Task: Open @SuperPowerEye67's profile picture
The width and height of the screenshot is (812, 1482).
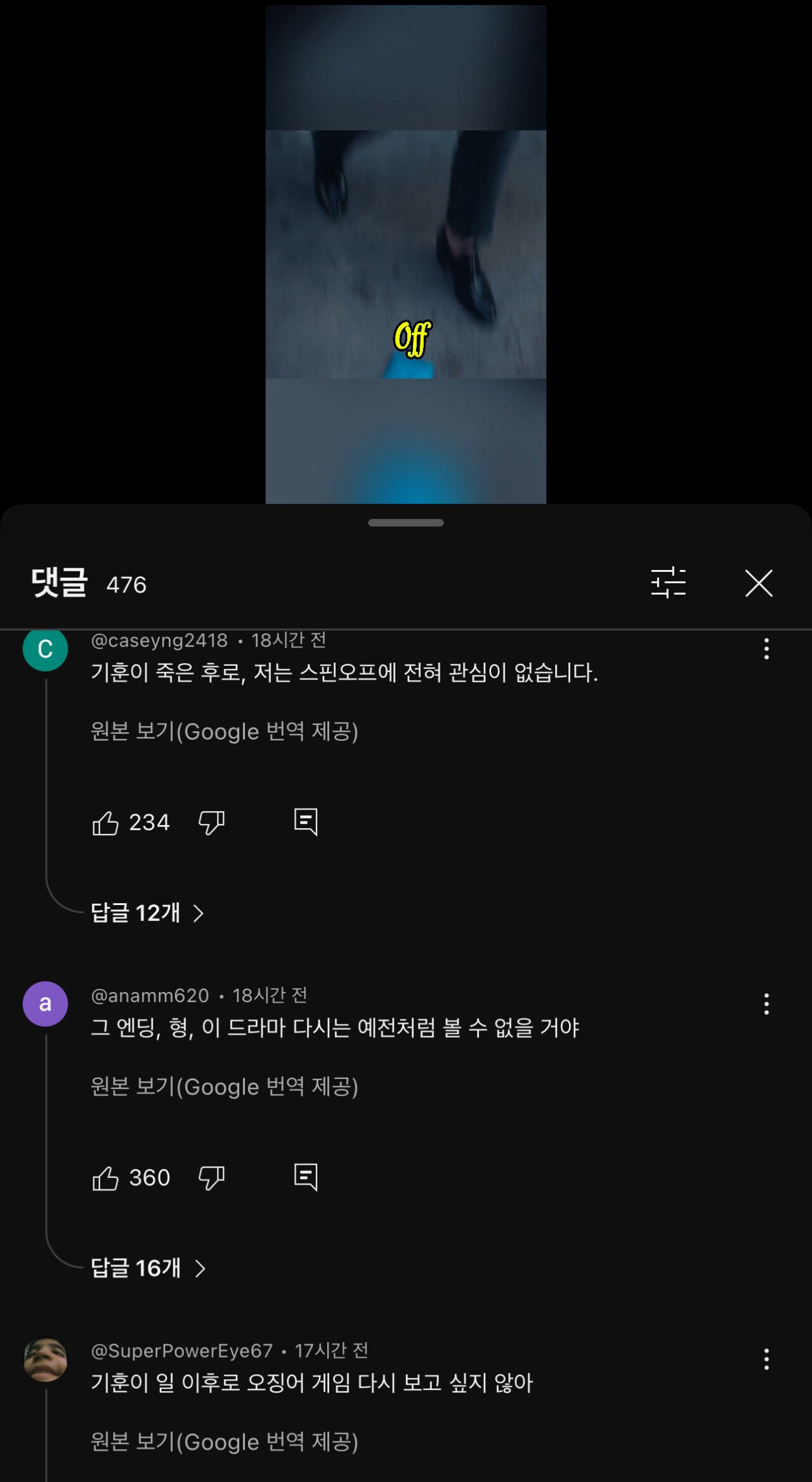Action: [45, 1360]
